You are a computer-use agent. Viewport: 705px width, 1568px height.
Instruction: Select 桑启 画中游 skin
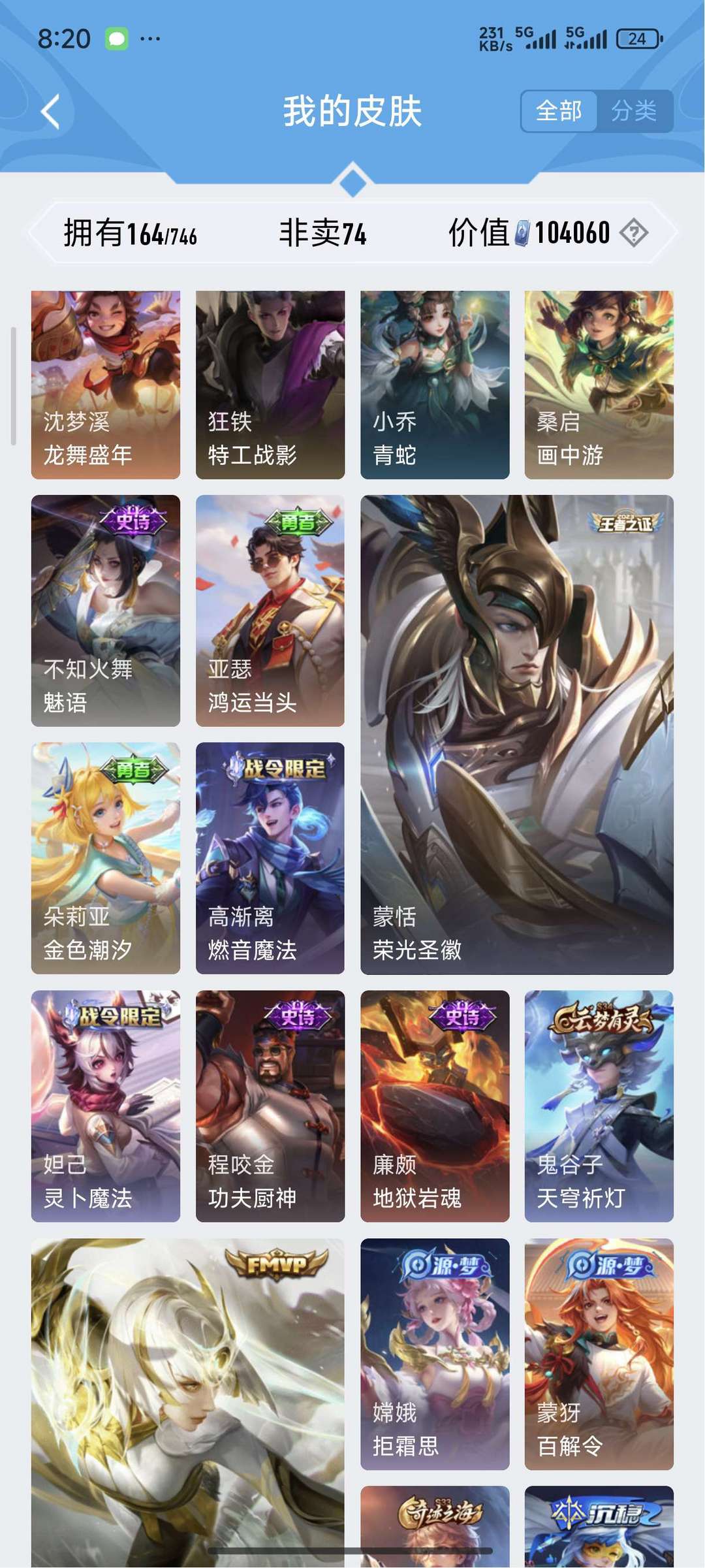click(599, 385)
